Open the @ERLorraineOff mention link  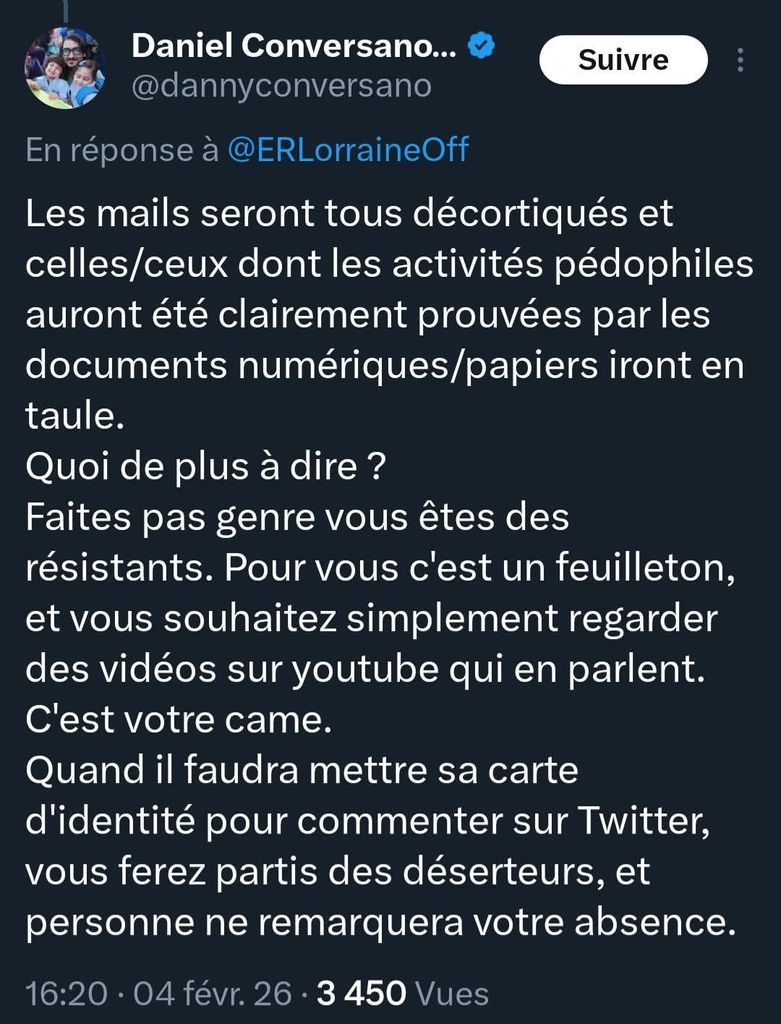pyautogui.click(x=348, y=150)
